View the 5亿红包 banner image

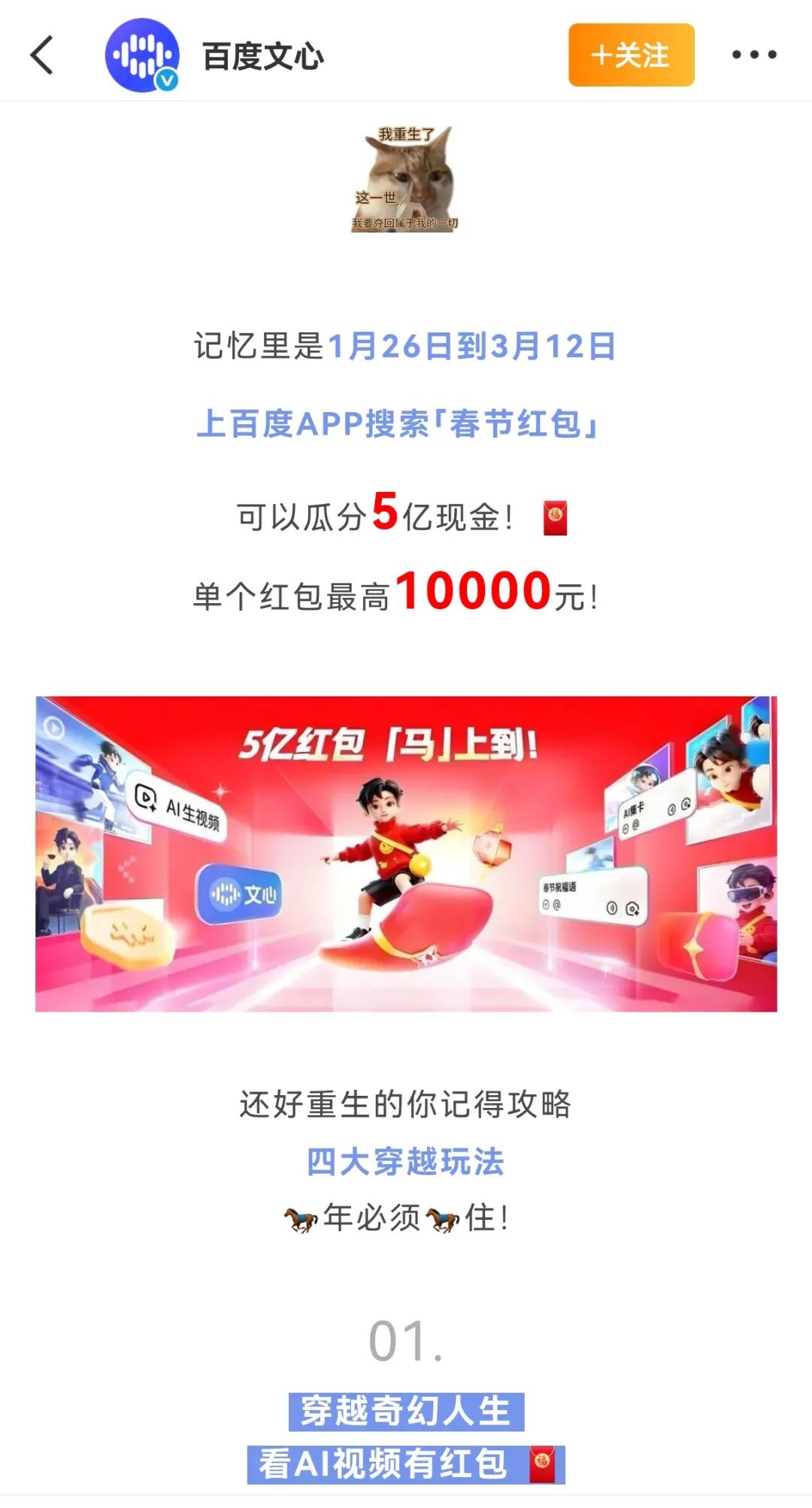pos(406,854)
